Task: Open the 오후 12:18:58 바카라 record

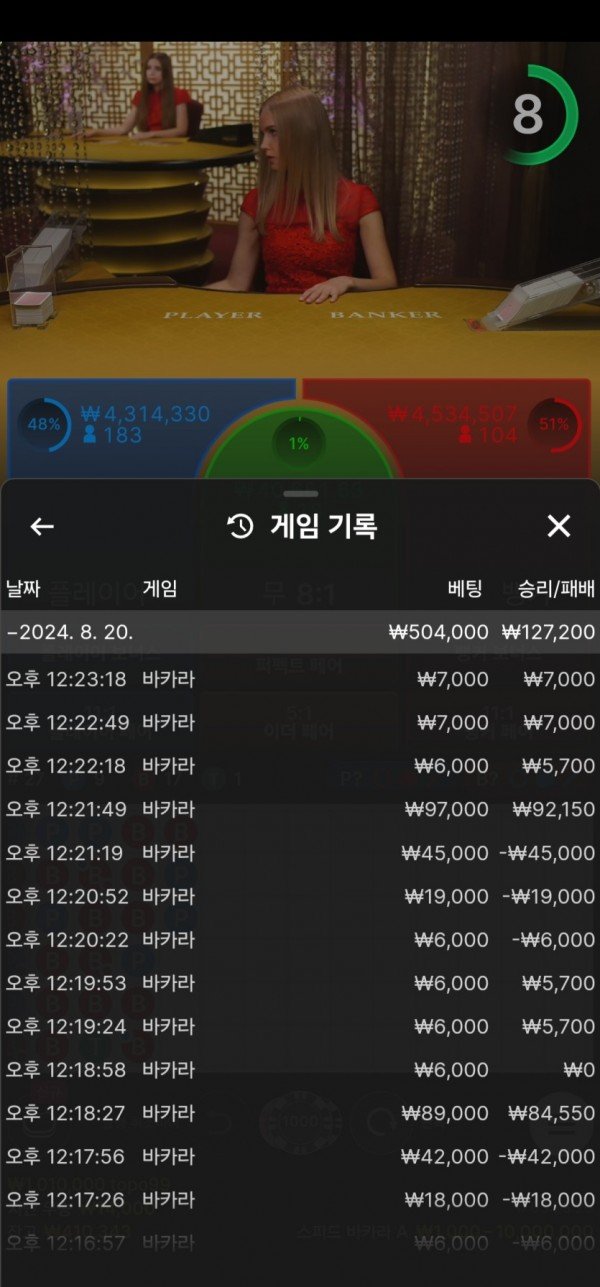Action: [300, 1069]
